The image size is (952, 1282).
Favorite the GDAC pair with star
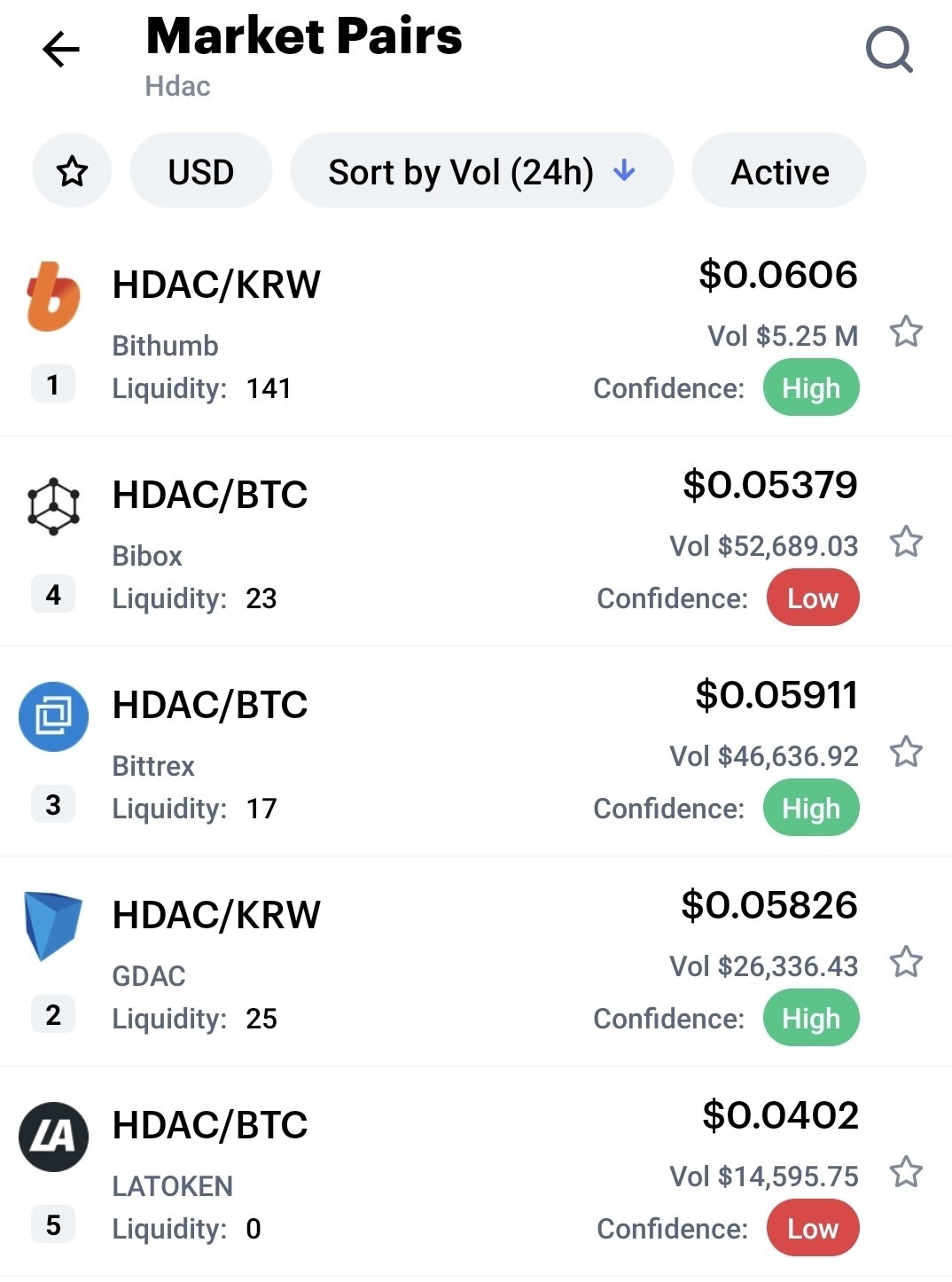click(x=906, y=962)
